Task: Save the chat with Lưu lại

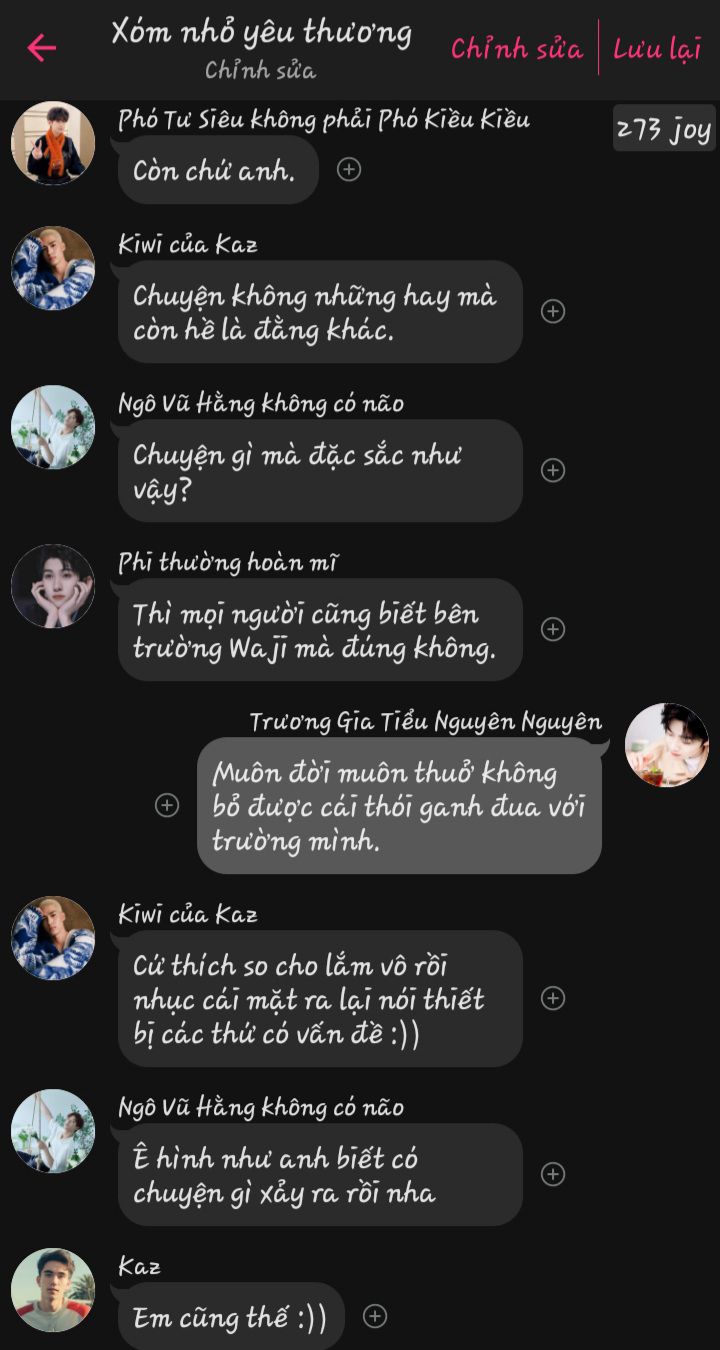Action: click(x=657, y=48)
